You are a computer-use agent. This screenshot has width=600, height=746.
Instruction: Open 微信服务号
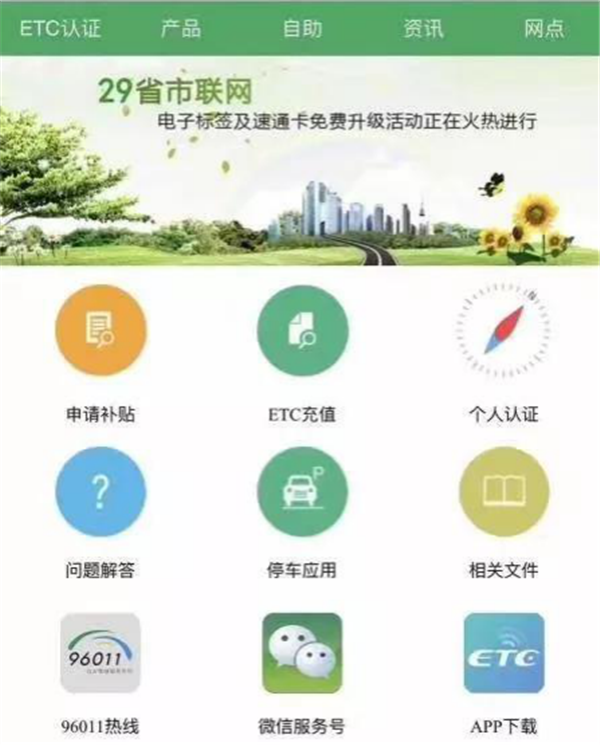coord(302,653)
